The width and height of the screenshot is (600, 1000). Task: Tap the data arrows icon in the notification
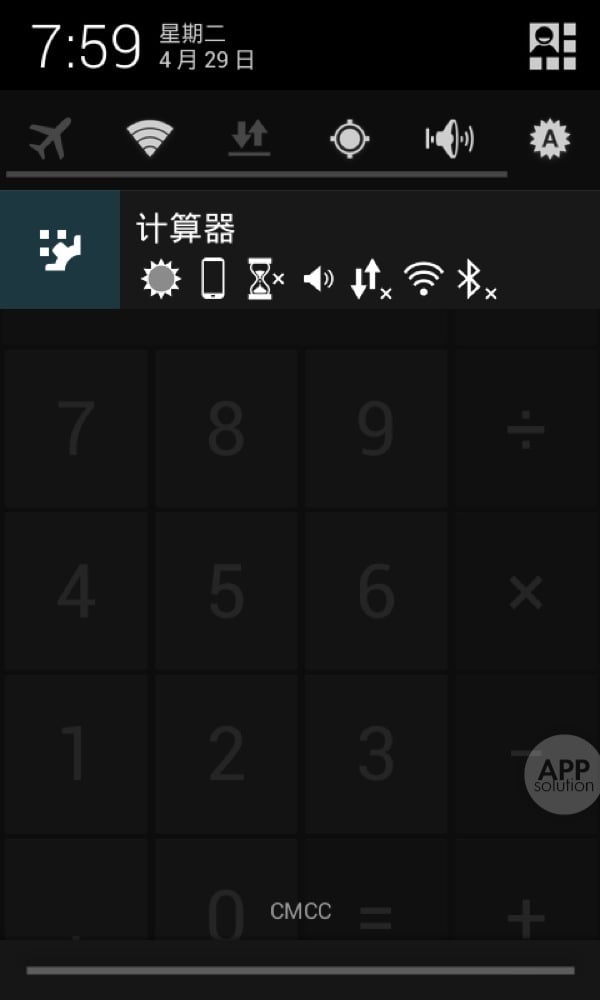[x=370, y=278]
